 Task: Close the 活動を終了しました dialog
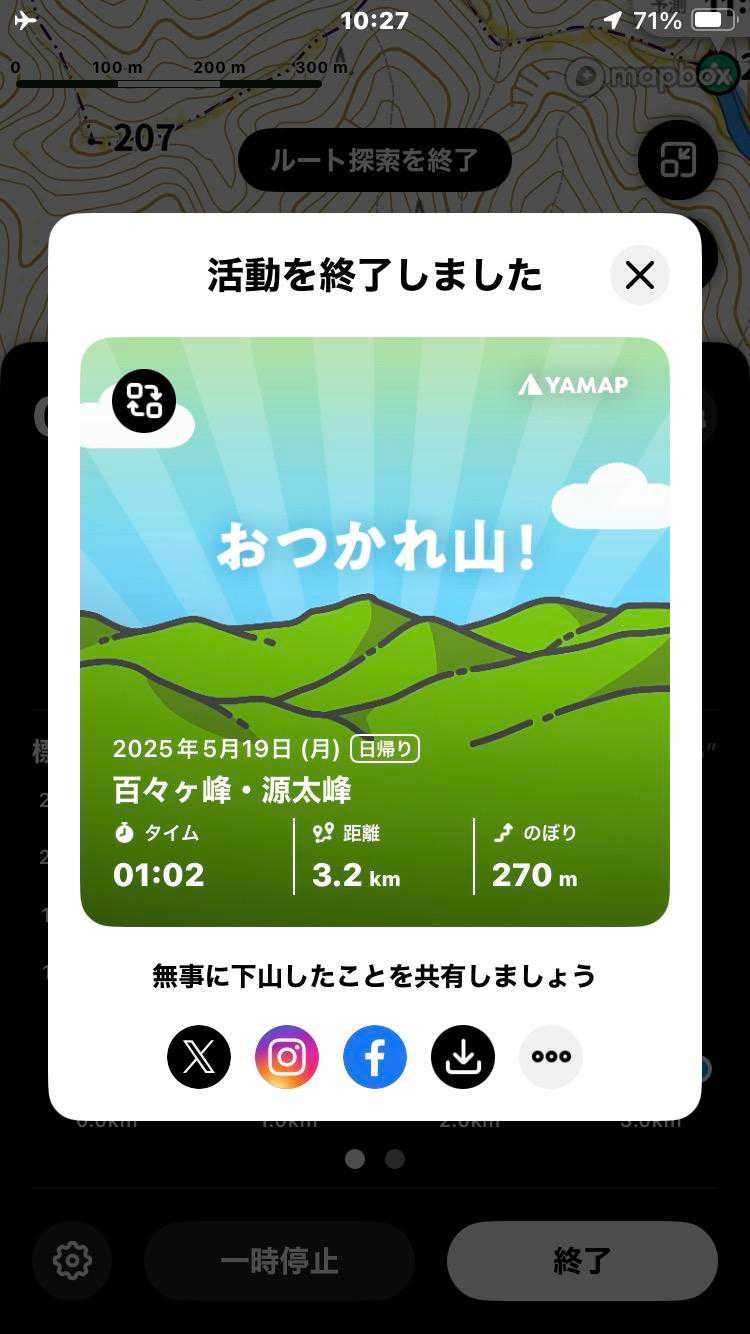tap(639, 275)
